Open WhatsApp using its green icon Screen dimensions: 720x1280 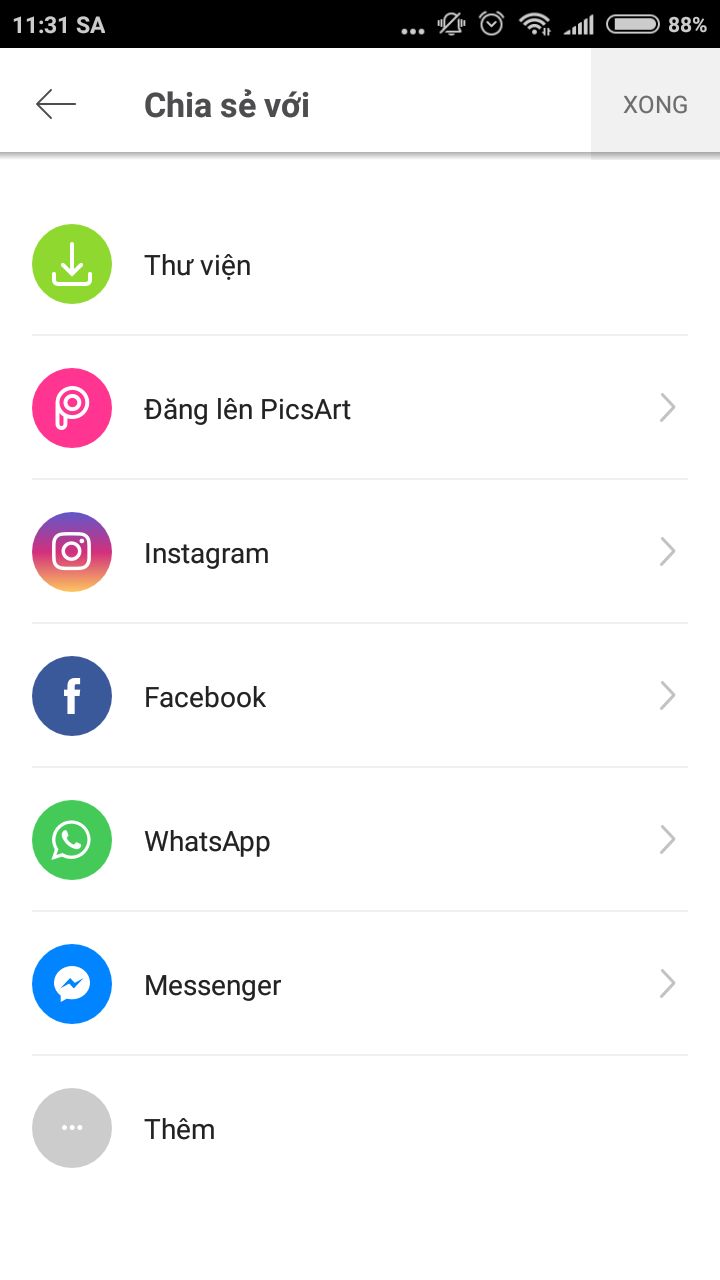point(71,840)
